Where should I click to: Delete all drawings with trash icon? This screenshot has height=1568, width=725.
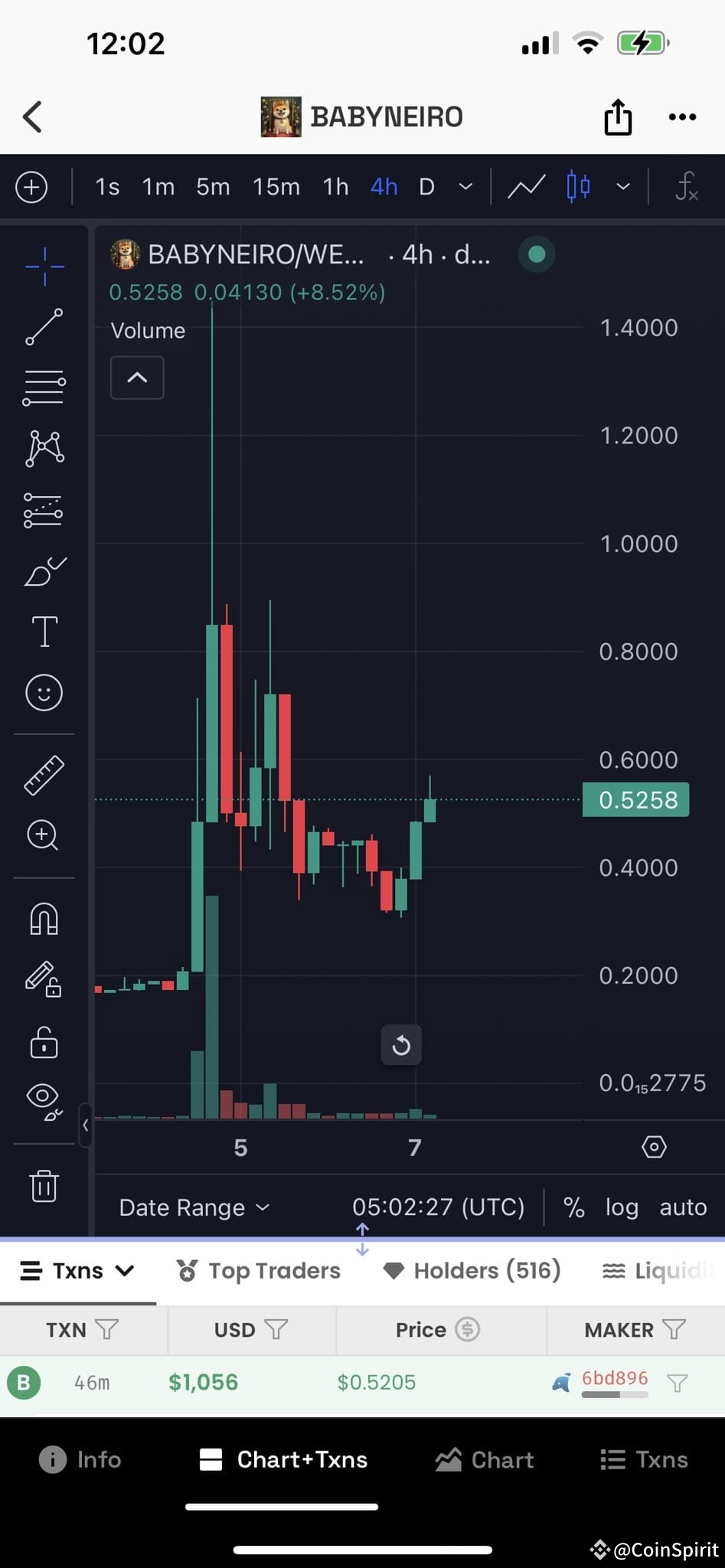pyautogui.click(x=44, y=1186)
